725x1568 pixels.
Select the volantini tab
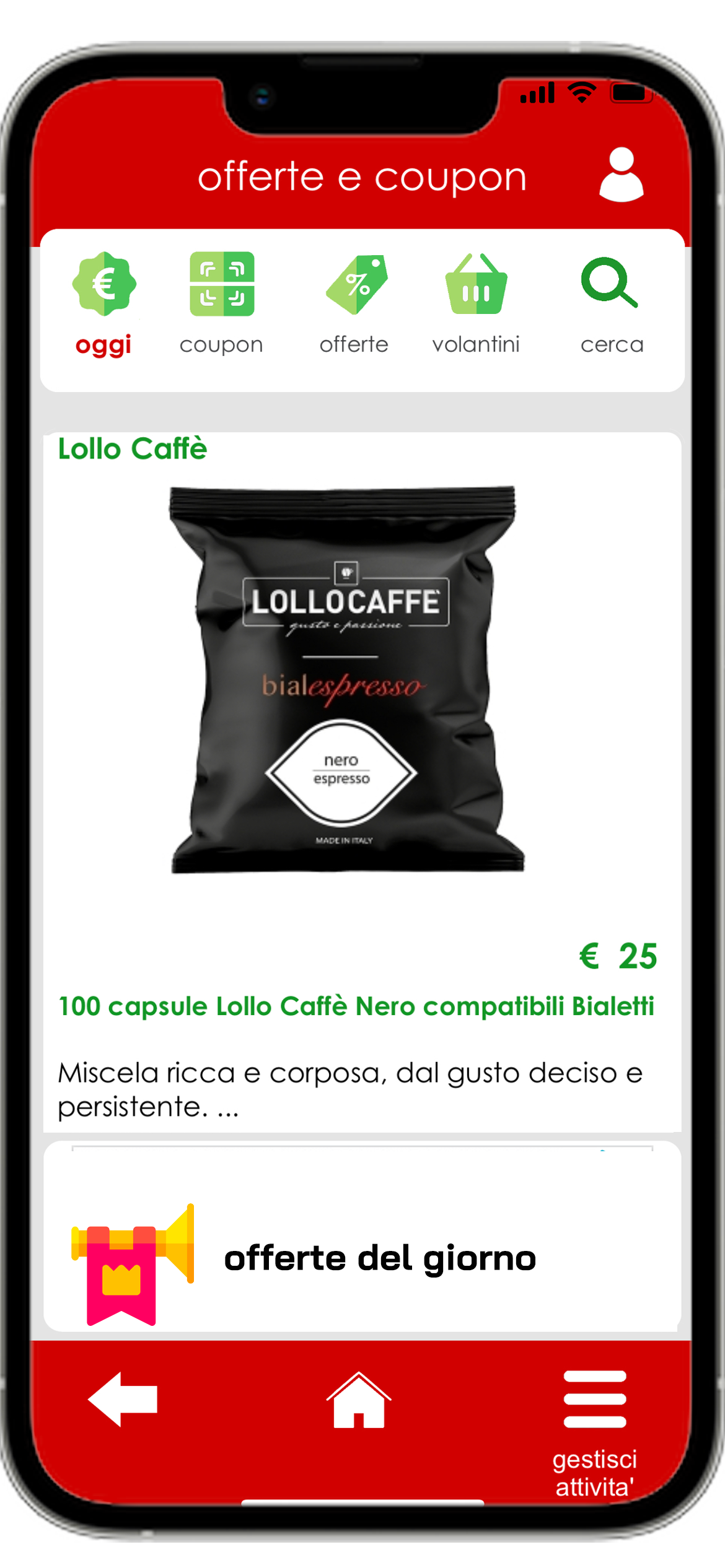tap(476, 303)
